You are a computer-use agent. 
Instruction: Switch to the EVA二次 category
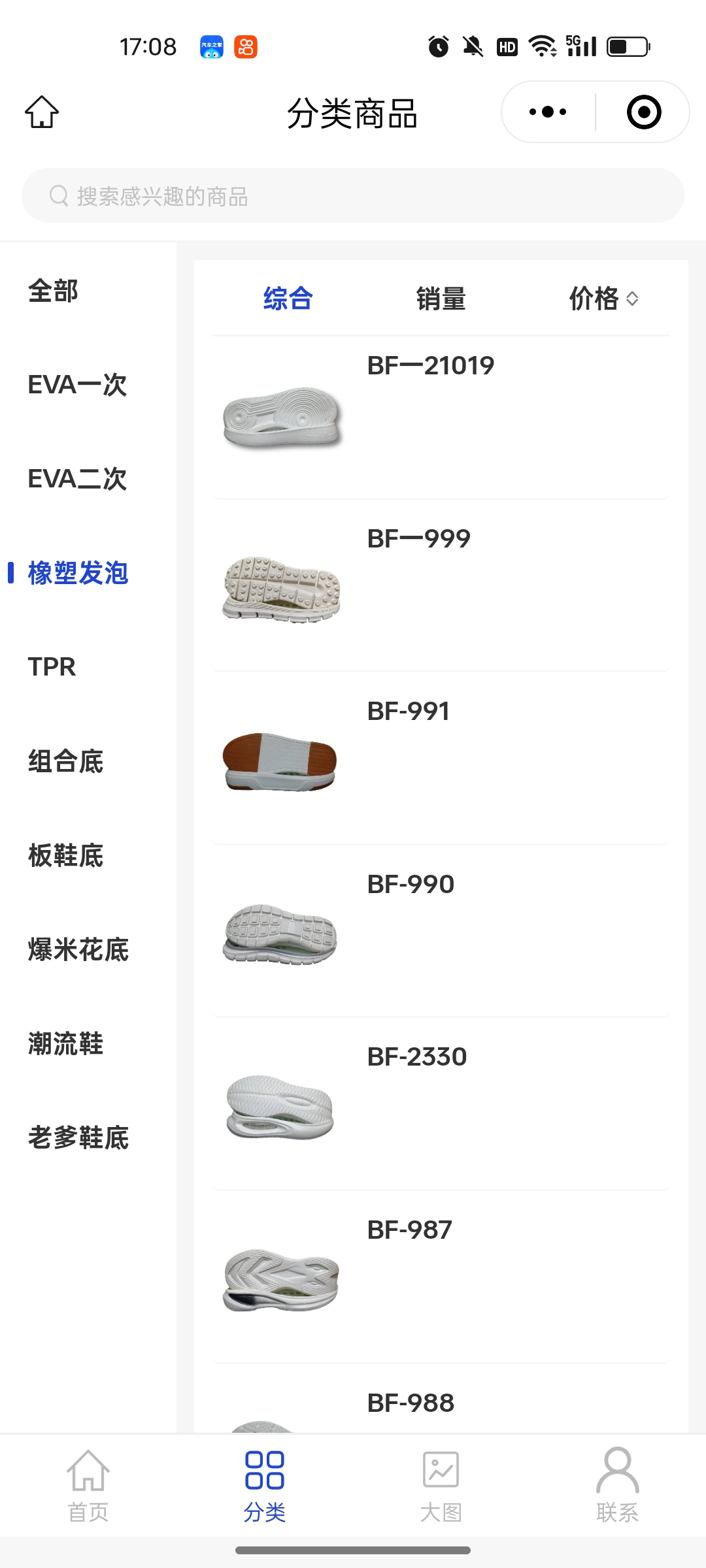(x=77, y=479)
